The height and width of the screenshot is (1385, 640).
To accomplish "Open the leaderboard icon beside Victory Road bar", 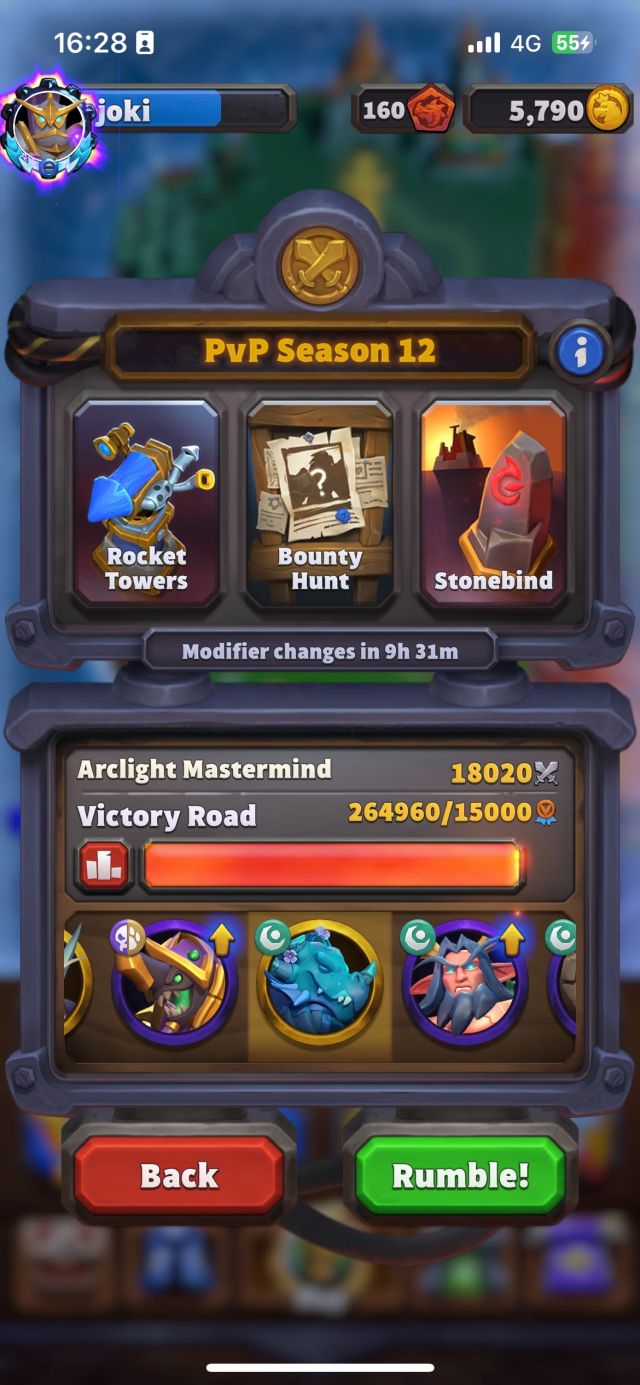I will click(104, 867).
